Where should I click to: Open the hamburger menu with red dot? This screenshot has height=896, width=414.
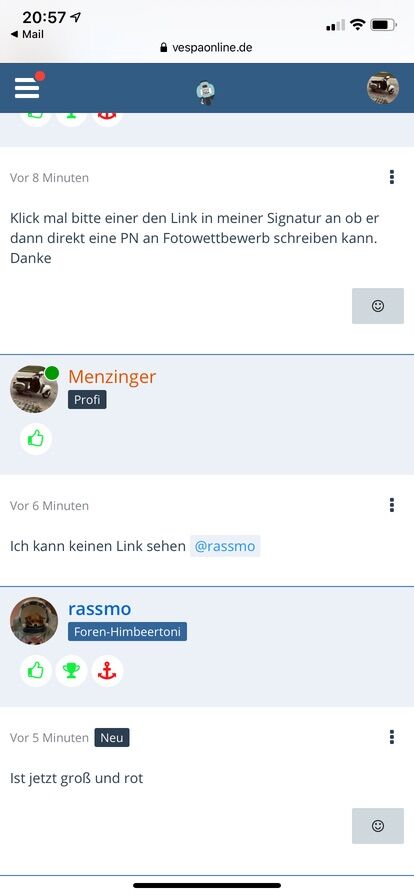coord(27,87)
